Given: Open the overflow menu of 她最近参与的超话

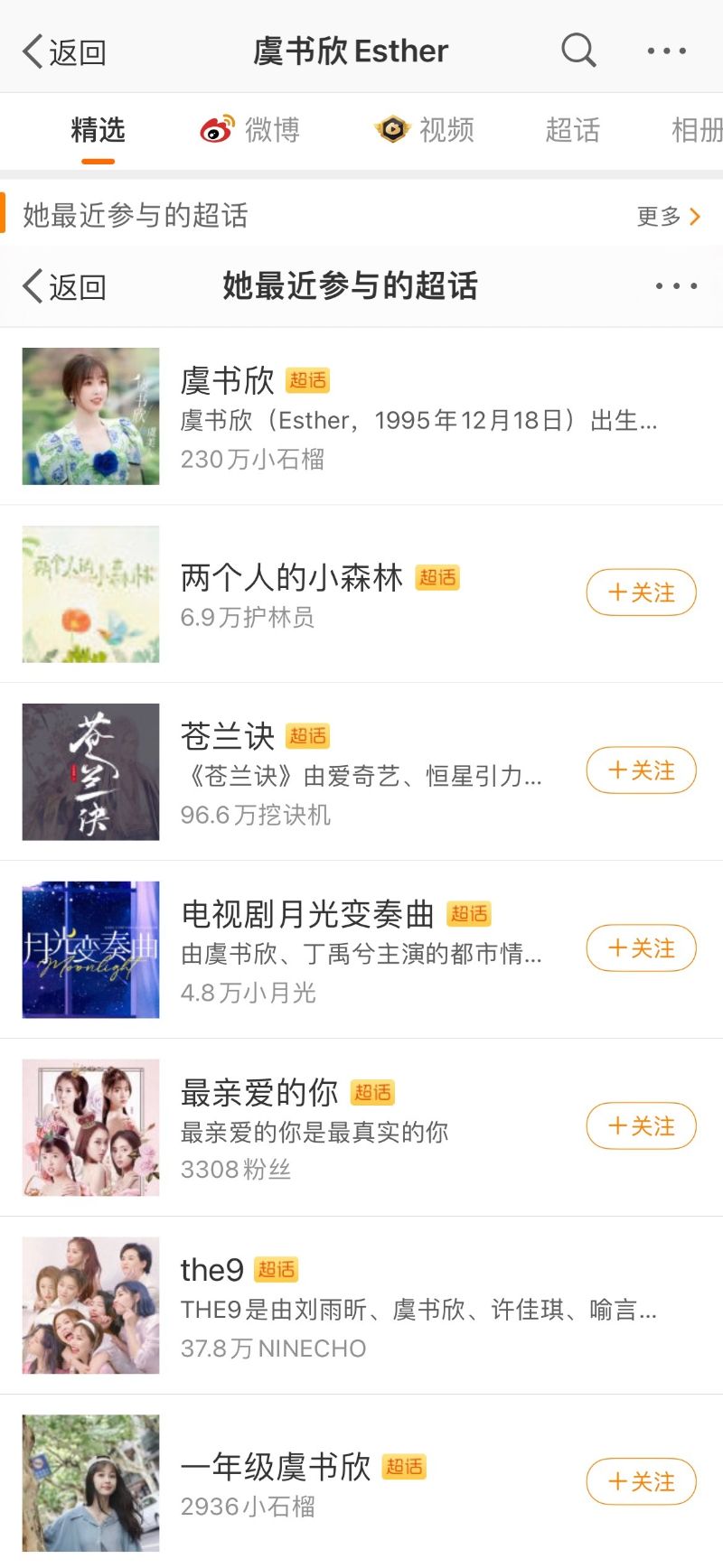Looking at the screenshot, I should pos(676,286).
